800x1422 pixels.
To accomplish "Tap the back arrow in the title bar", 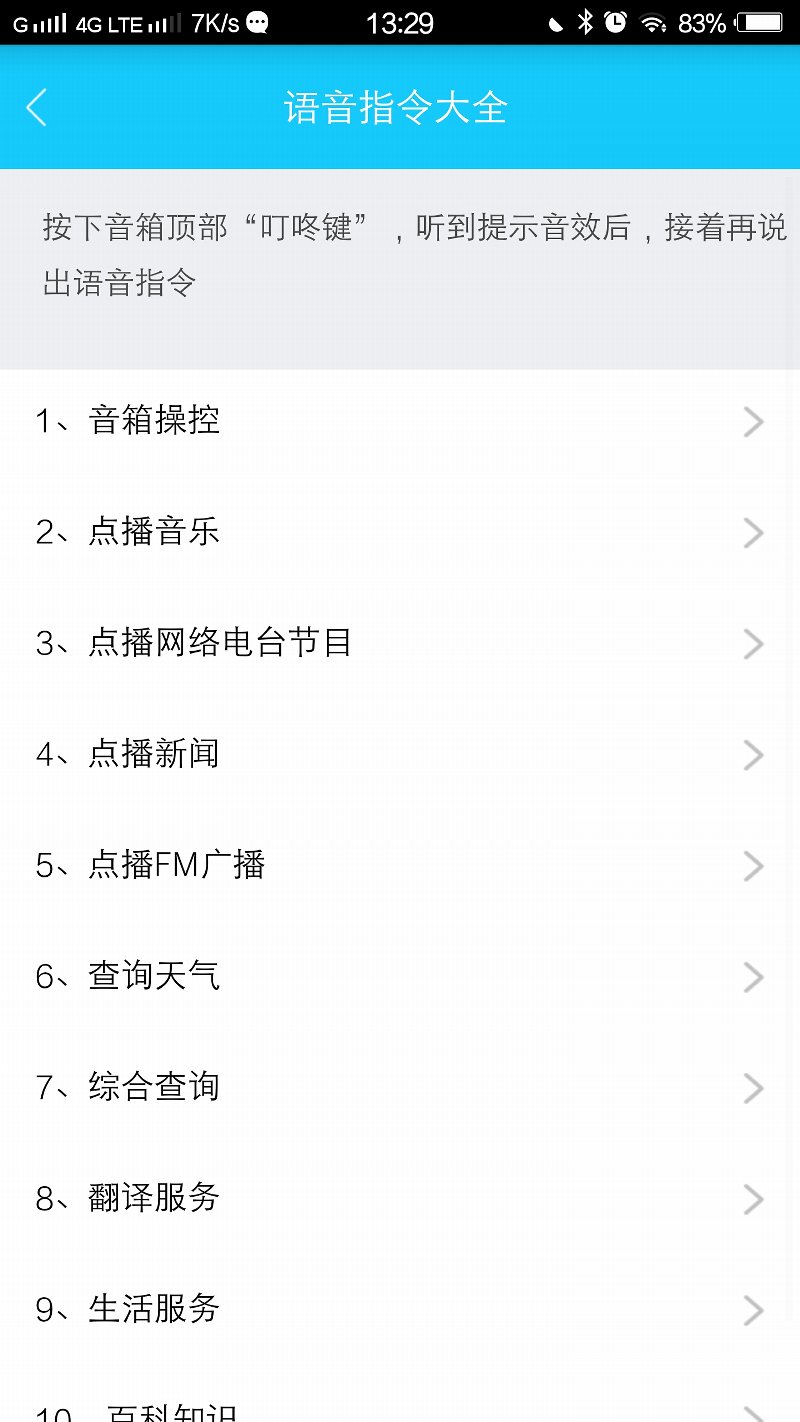I will pos(37,107).
